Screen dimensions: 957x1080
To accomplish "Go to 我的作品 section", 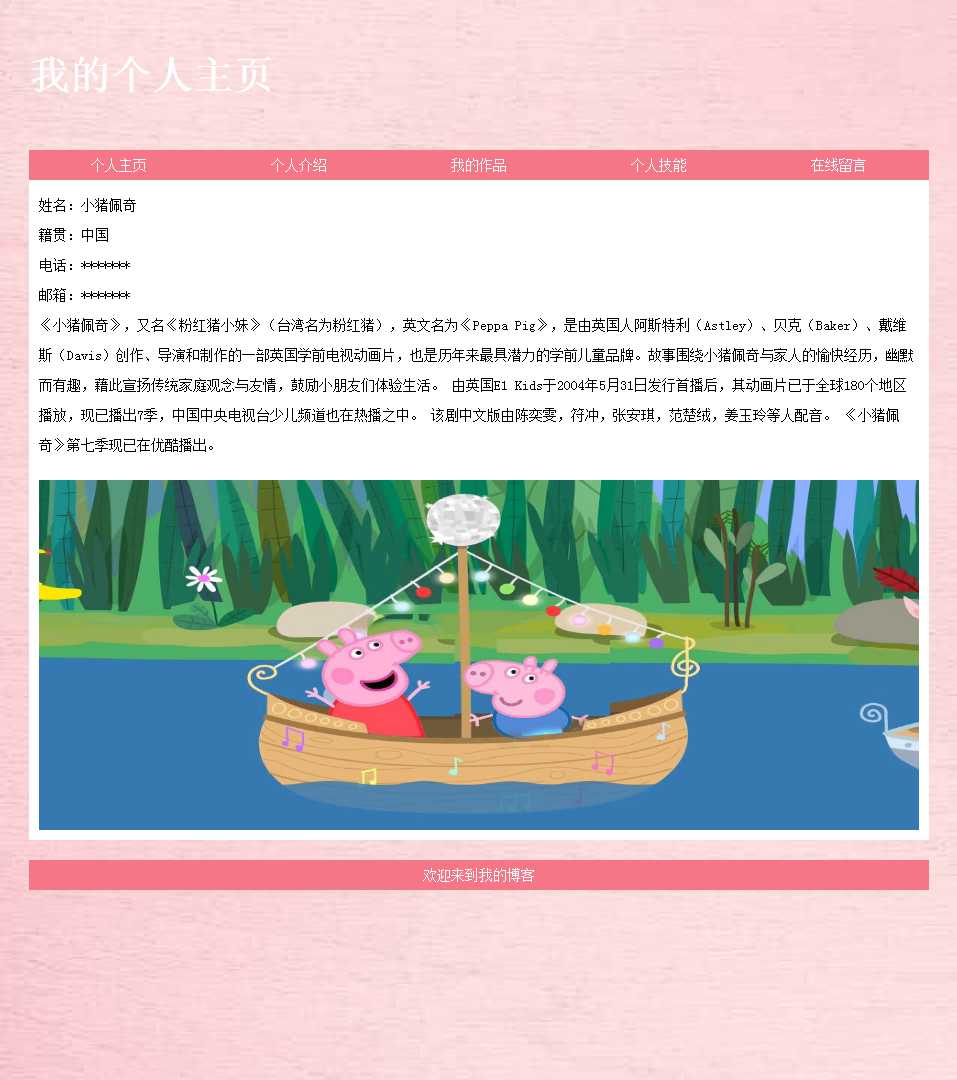I will (x=479, y=165).
